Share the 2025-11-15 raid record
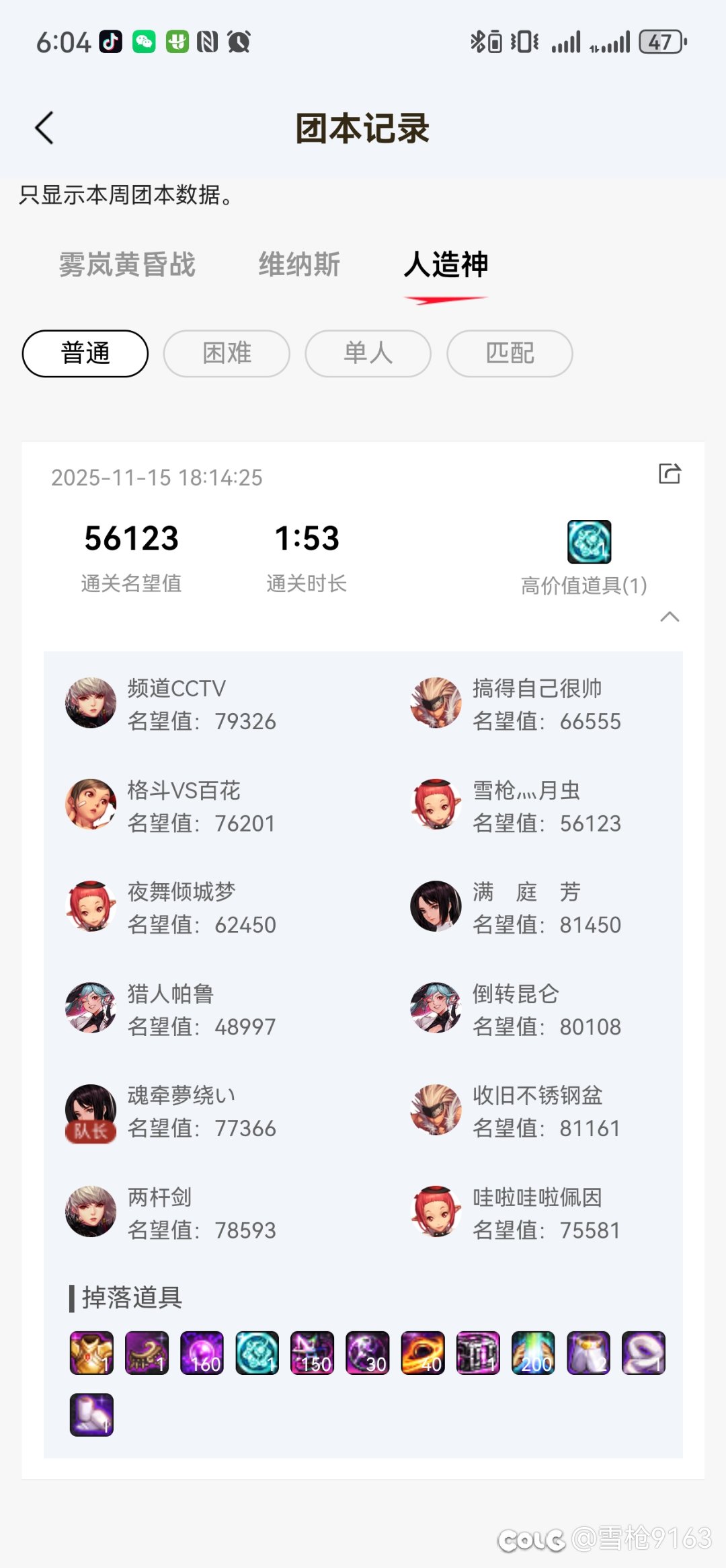The height and width of the screenshot is (1568, 726). pyautogui.click(x=670, y=474)
